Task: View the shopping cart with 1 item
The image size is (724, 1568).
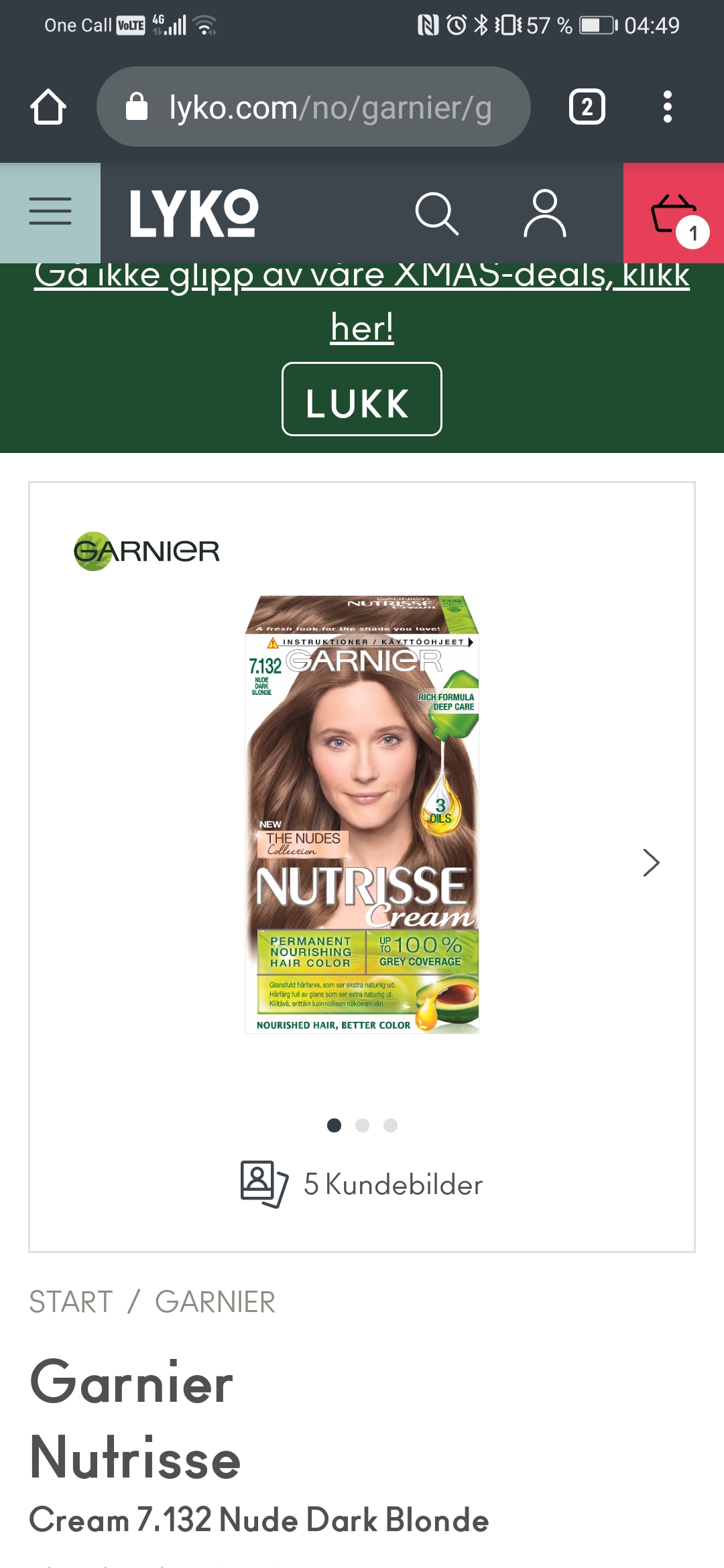Action: pos(674,213)
